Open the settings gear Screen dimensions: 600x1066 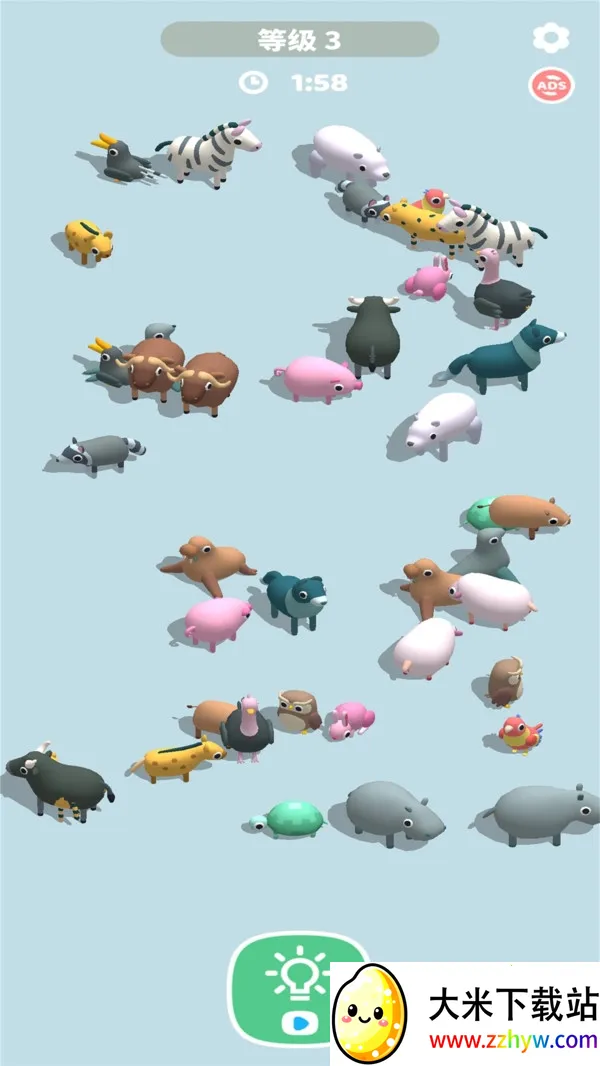click(x=550, y=38)
